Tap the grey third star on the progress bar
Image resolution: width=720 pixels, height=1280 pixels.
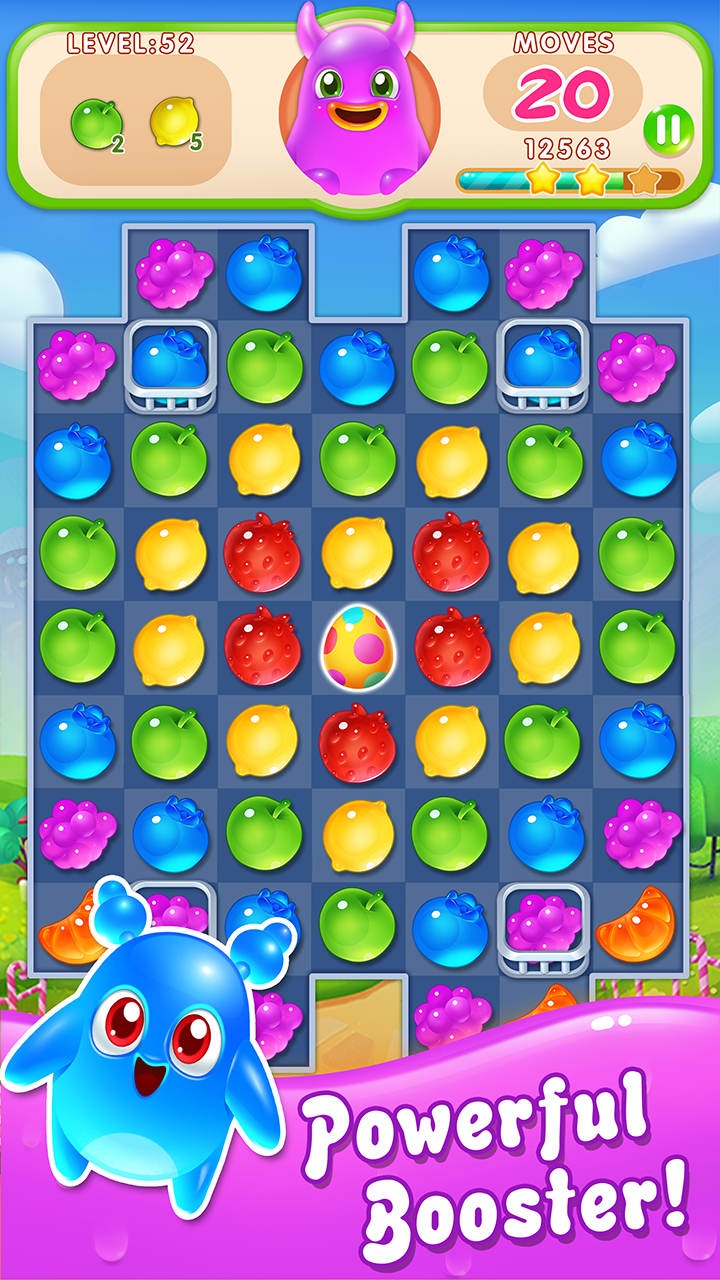coord(645,178)
